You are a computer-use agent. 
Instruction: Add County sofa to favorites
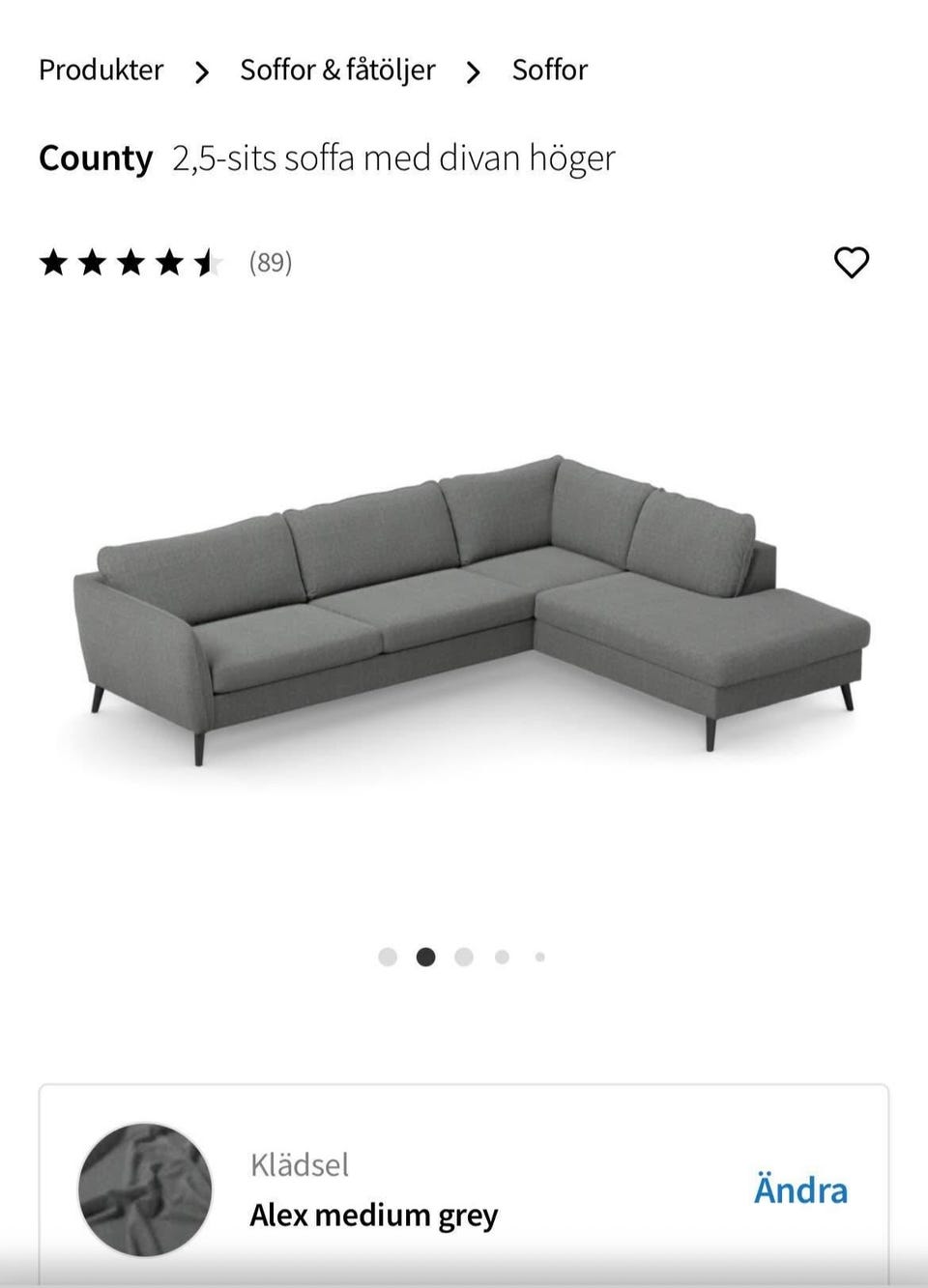[x=852, y=263]
